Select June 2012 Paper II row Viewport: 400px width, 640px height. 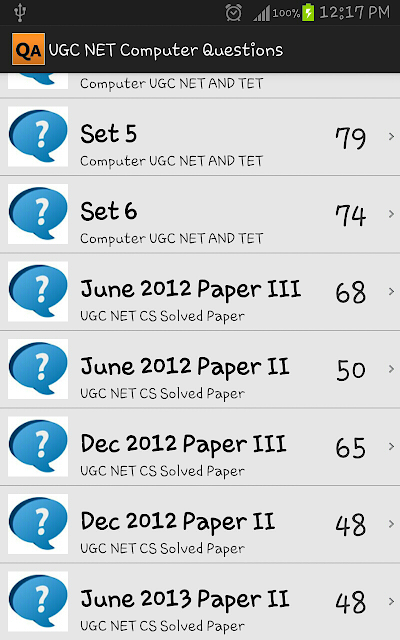(x=200, y=370)
